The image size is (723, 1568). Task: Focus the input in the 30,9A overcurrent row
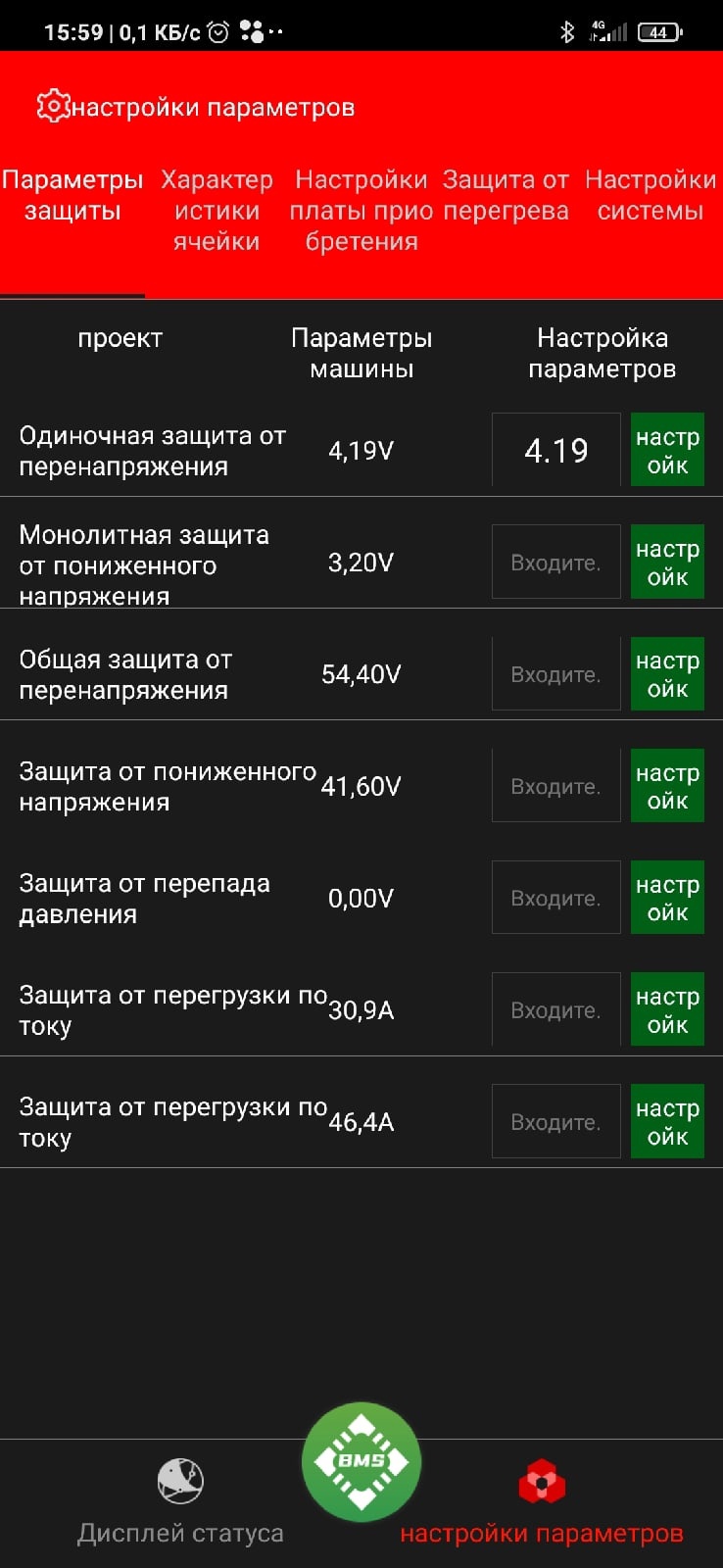[x=555, y=1009]
